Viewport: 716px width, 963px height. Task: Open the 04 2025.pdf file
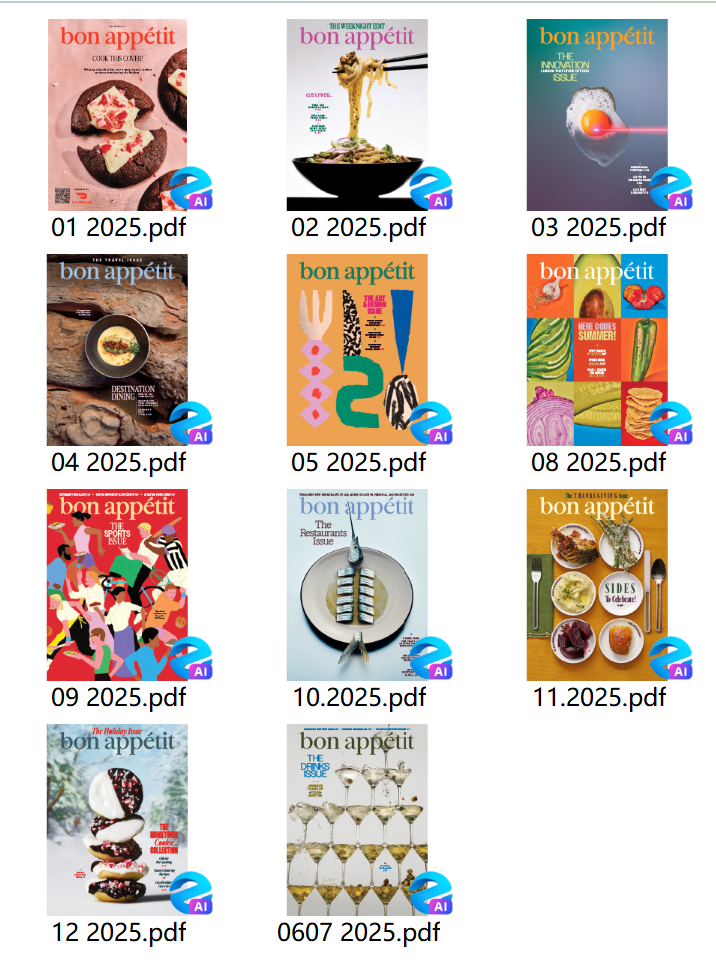tap(117, 350)
